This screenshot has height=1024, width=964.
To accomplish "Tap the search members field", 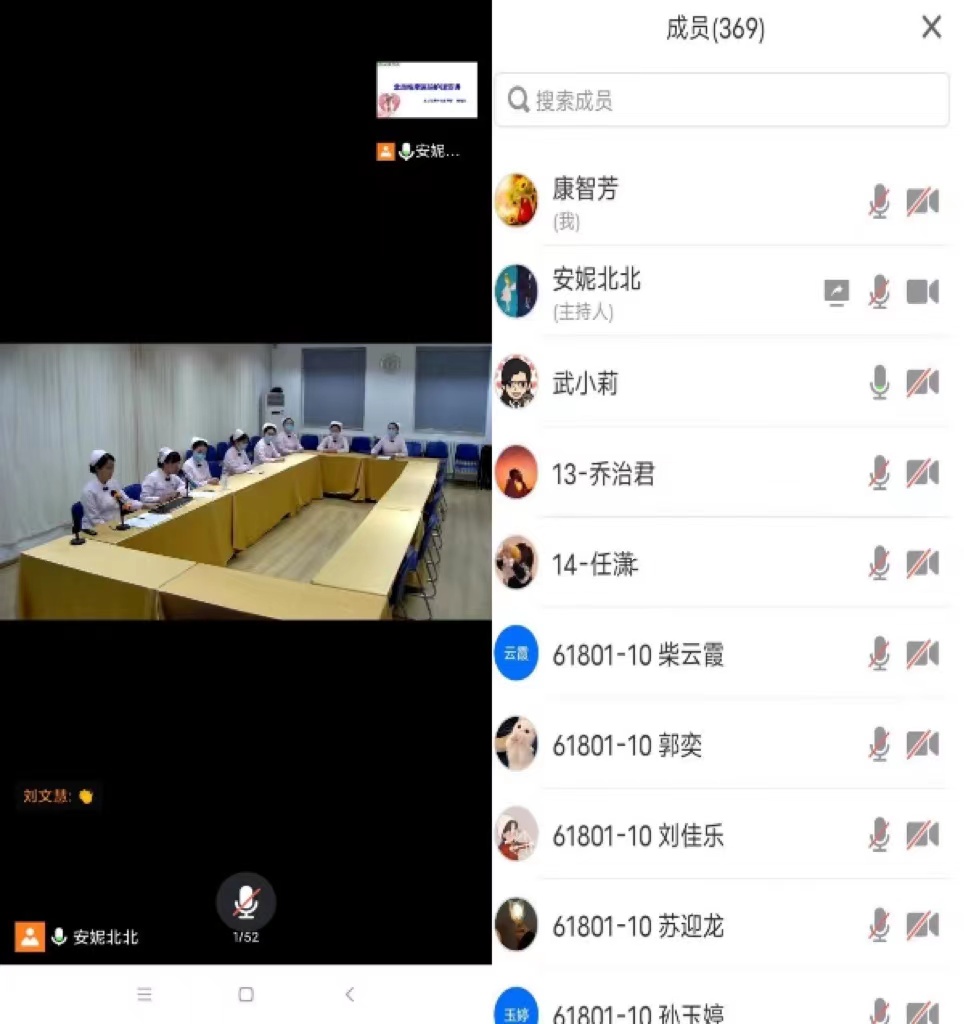I will coord(721,100).
